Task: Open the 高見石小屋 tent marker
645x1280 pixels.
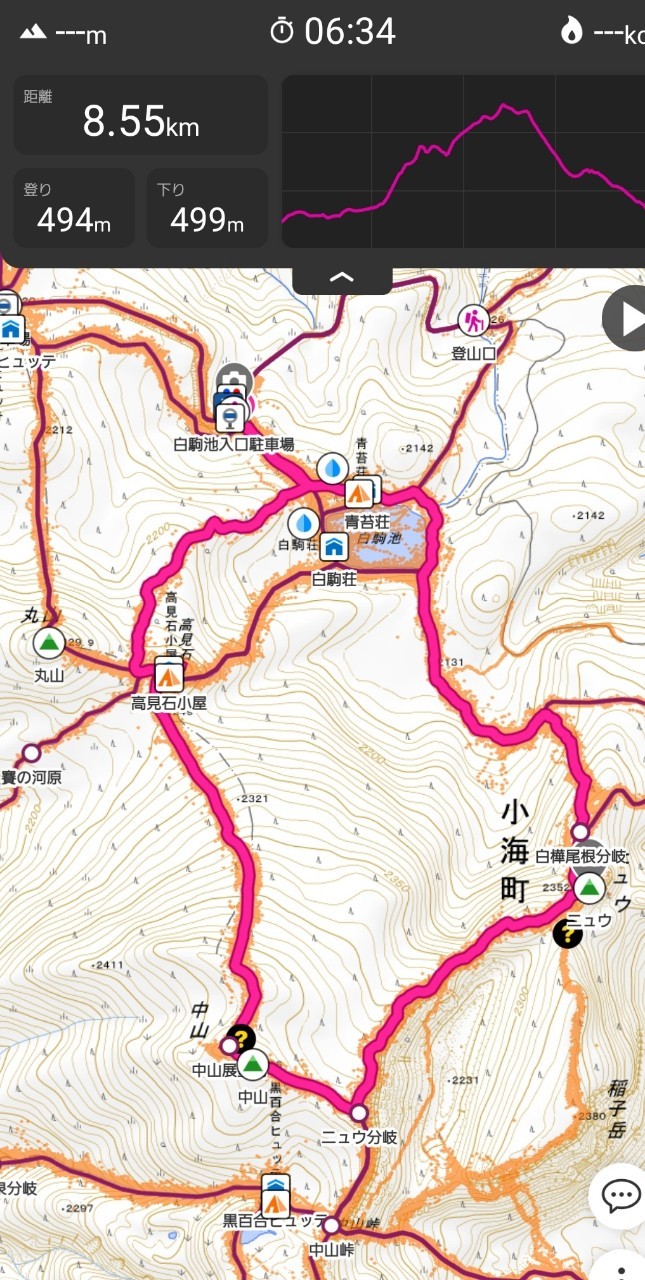Action: click(169, 676)
